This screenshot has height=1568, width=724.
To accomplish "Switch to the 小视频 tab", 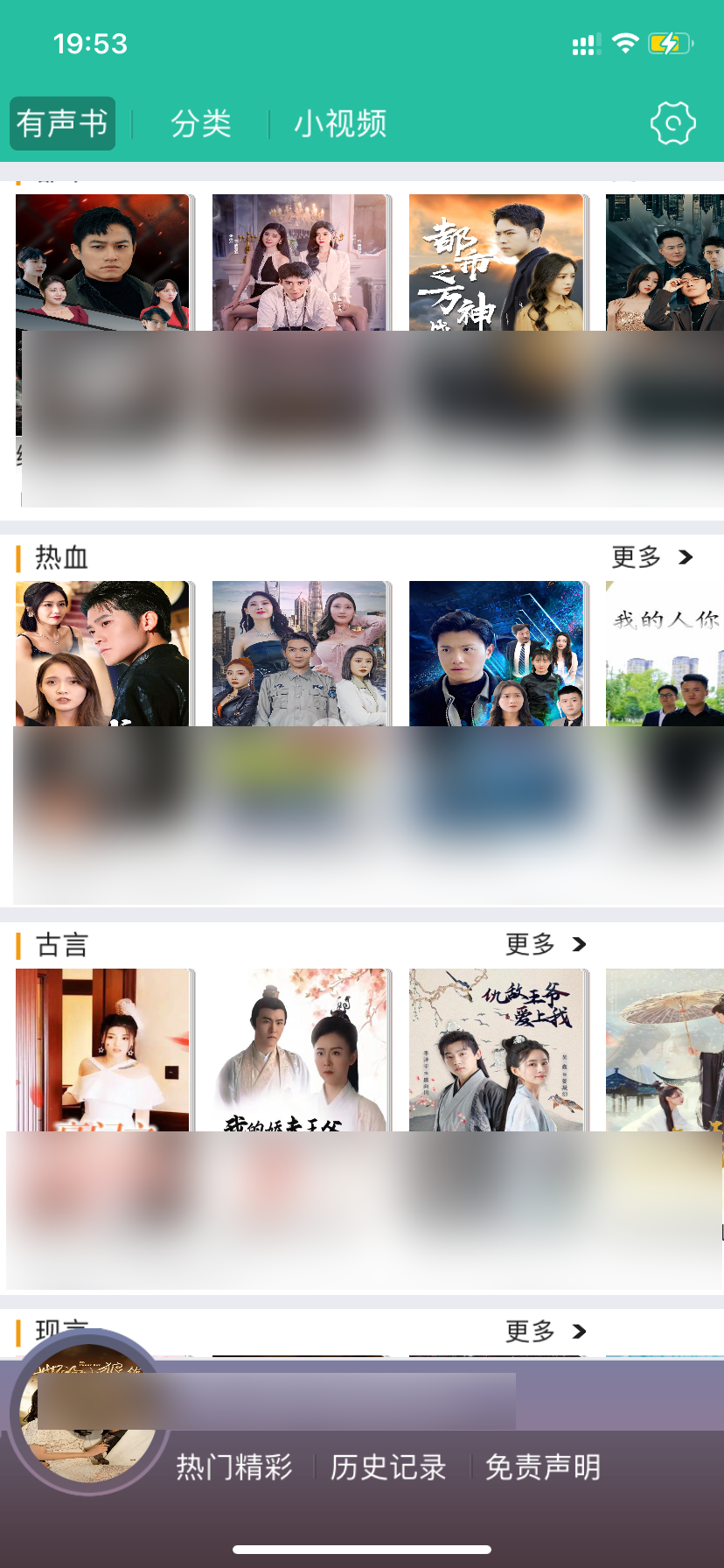I will click(340, 123).
